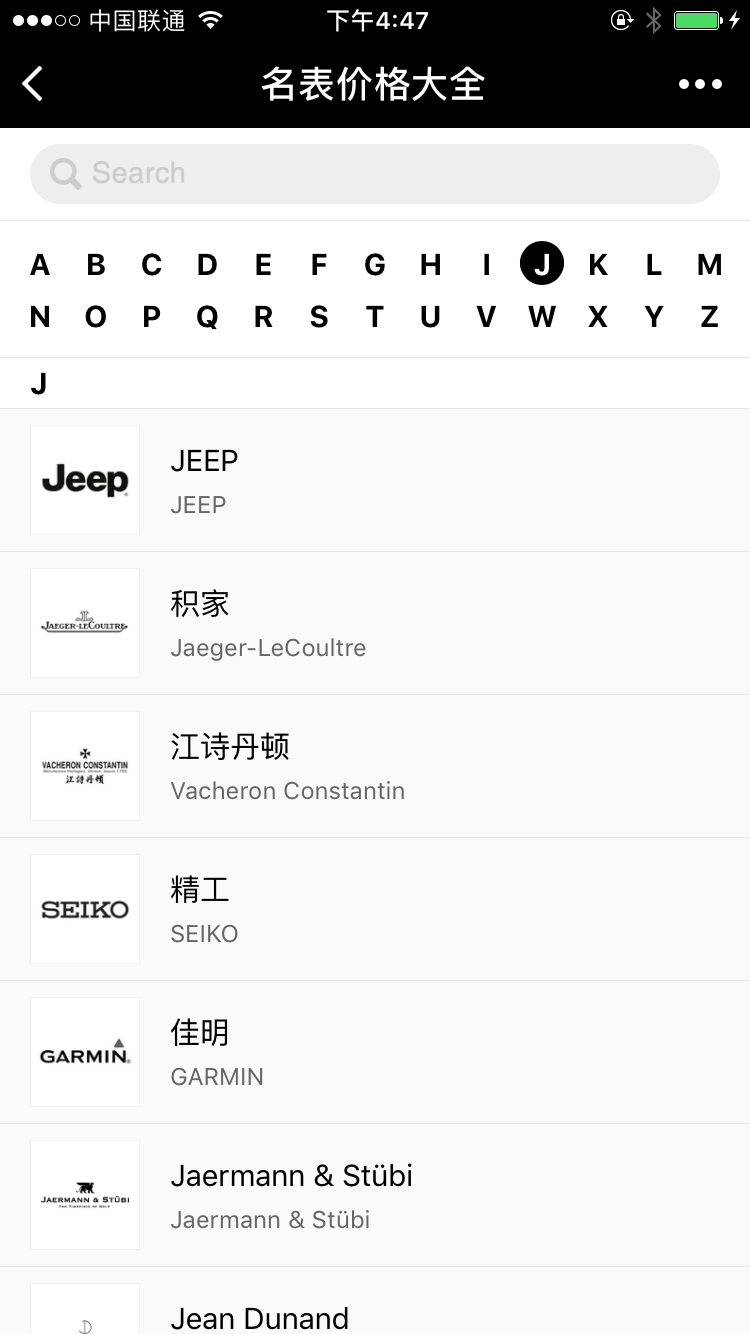Open the Jaeger-LeCoultre brand row
Screen dimensions: 750x1334
point(375,623)
